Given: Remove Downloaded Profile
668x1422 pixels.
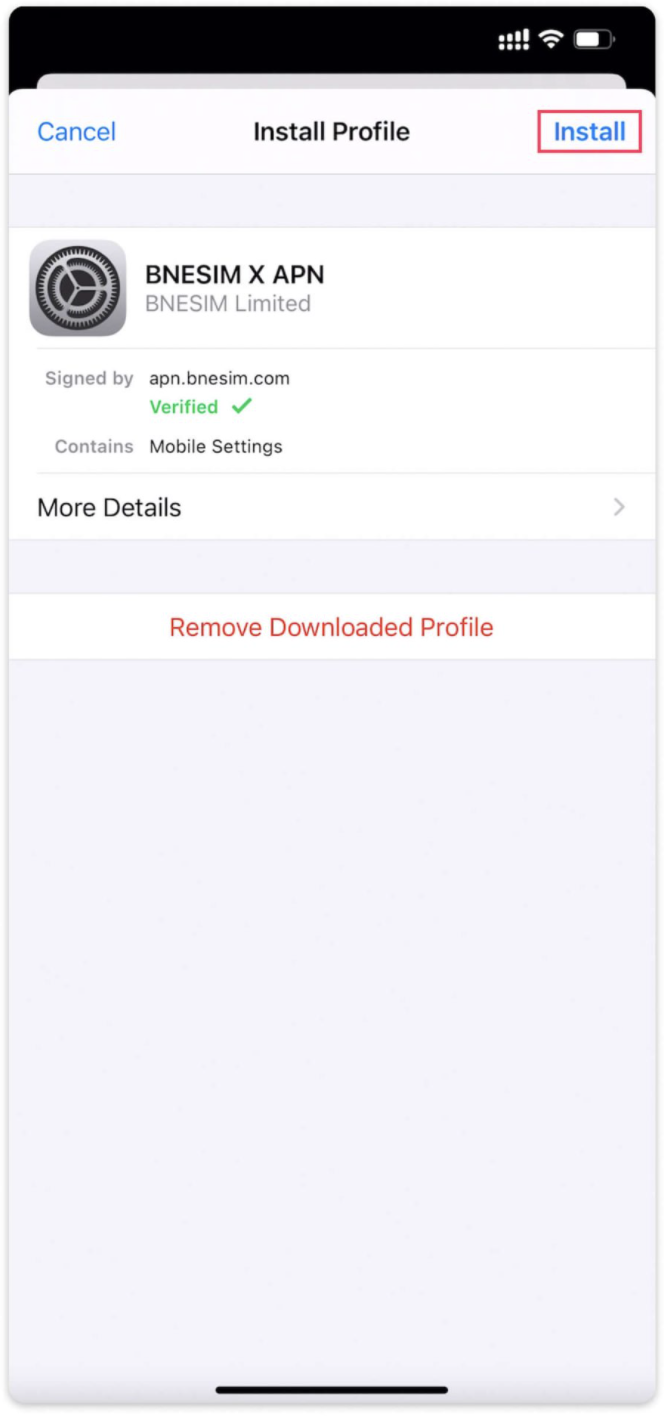Looking at the screenshot, I should (331, 627).
